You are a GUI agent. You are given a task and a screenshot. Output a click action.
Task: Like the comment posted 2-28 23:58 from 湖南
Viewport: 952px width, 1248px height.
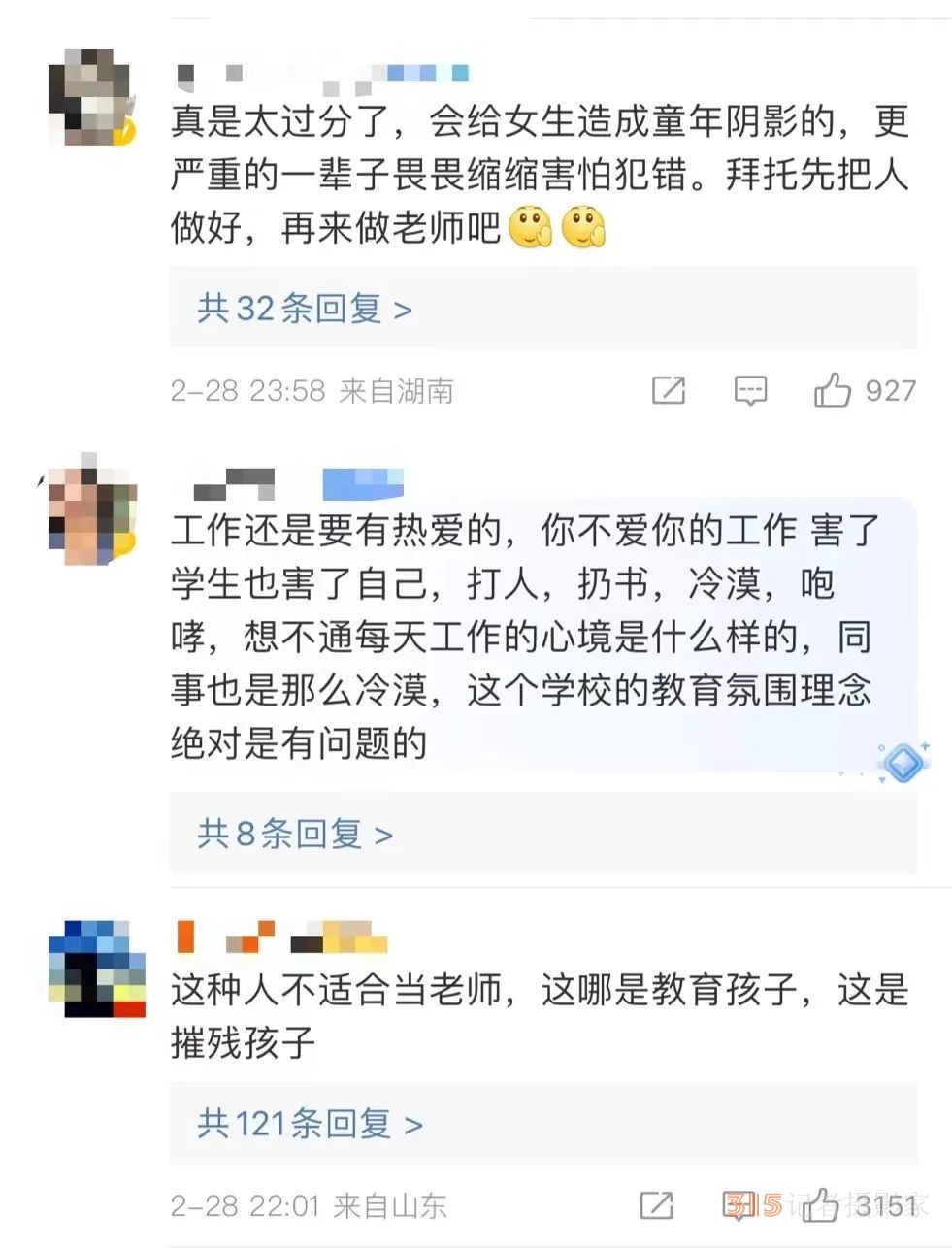(x=833, y=391)
